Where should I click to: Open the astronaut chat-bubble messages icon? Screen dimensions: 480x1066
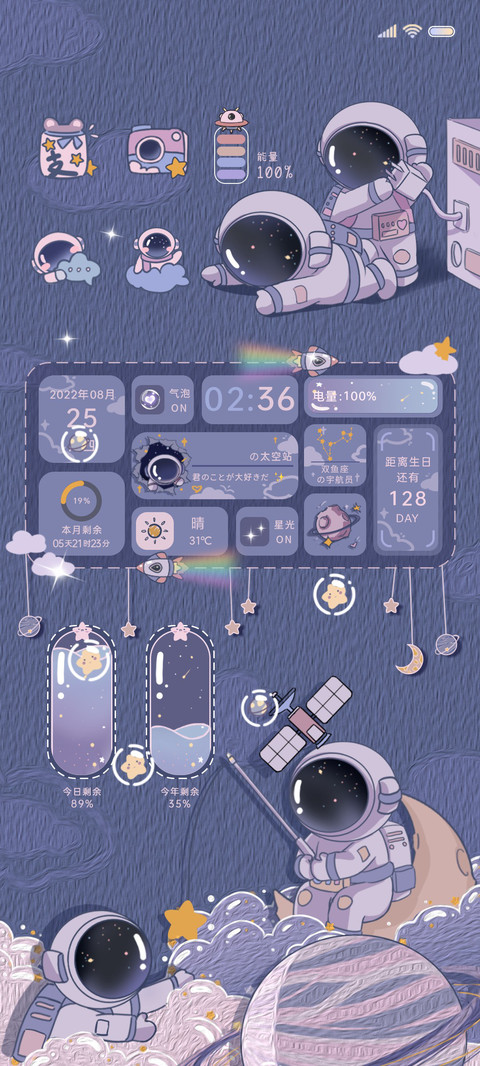tap(65, 258)
